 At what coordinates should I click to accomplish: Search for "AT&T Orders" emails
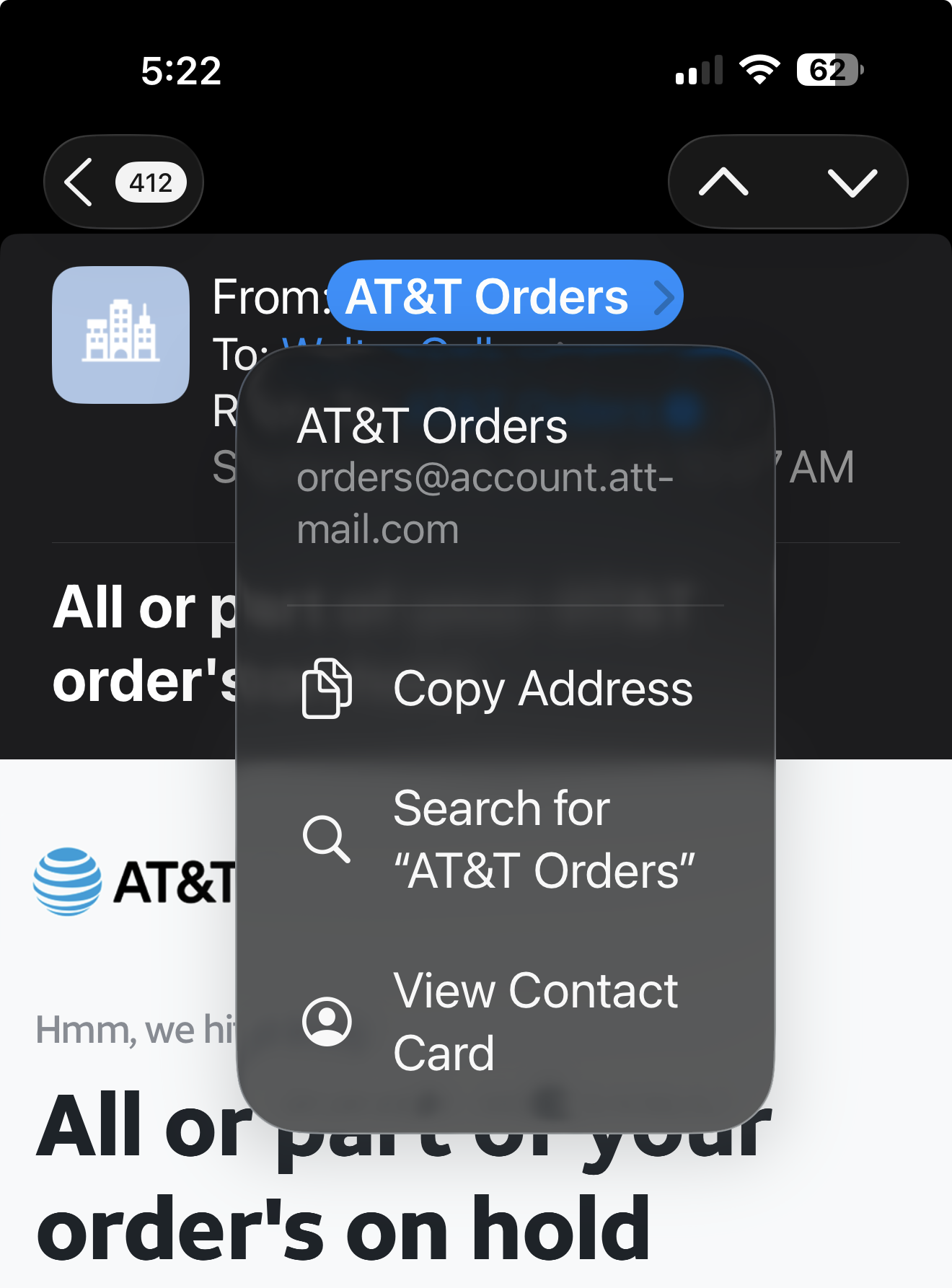(505, 839)
